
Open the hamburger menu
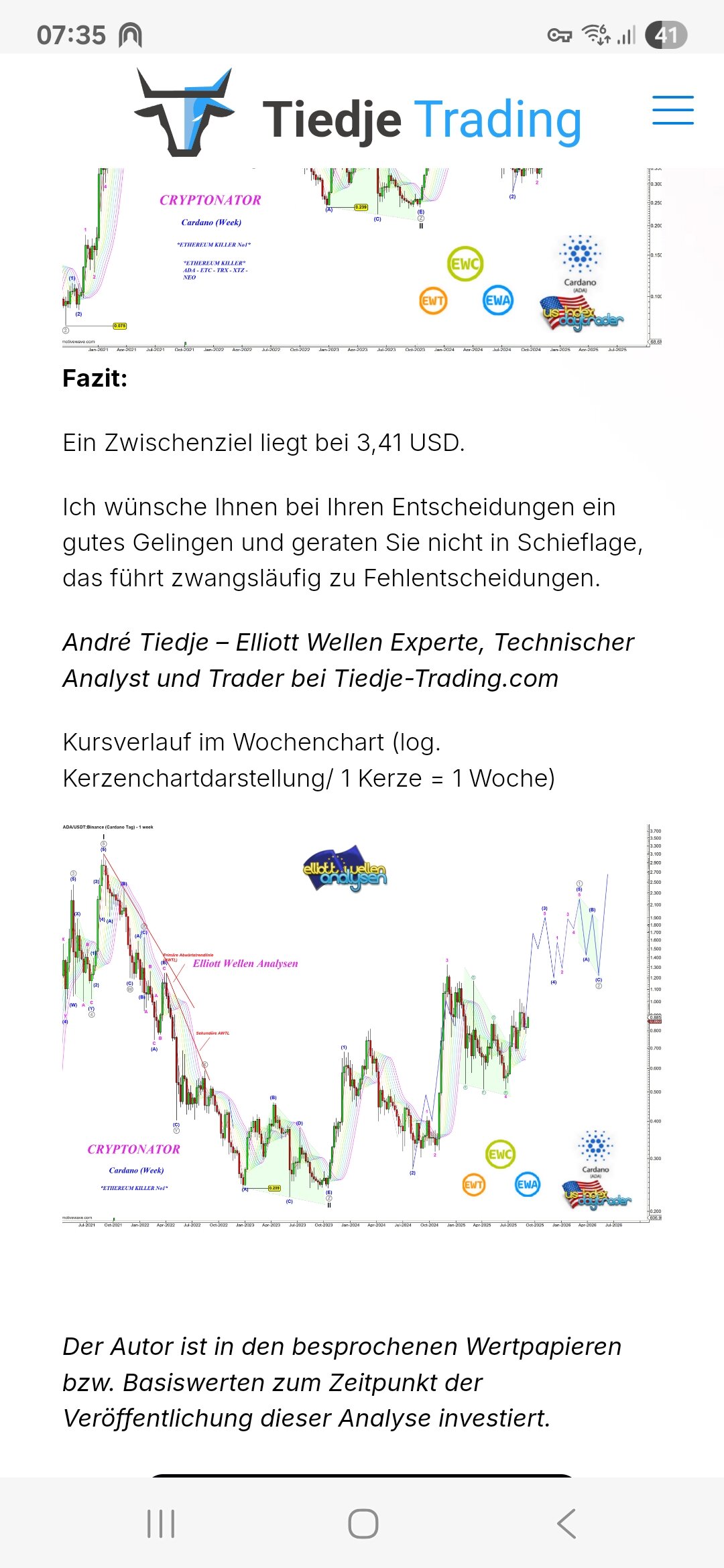pyautogui.click(x=672, y=111)
